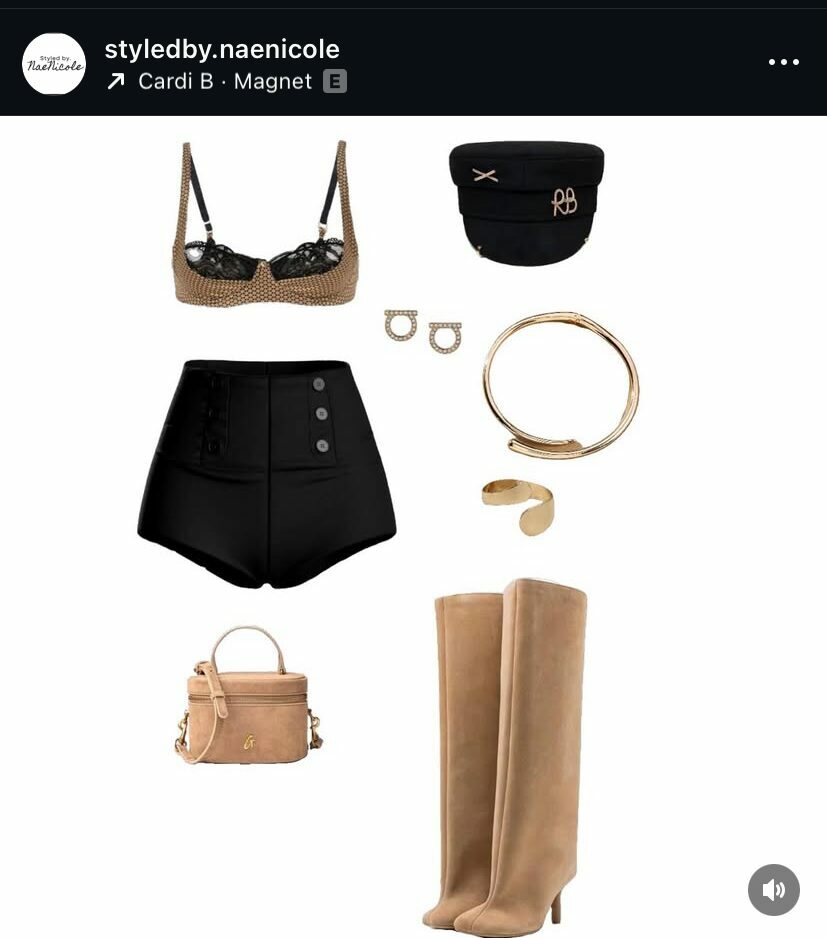Open the styledby.naenicole profile picture
827x938 pixels.
pyautogui.click(x=54, y=63)
